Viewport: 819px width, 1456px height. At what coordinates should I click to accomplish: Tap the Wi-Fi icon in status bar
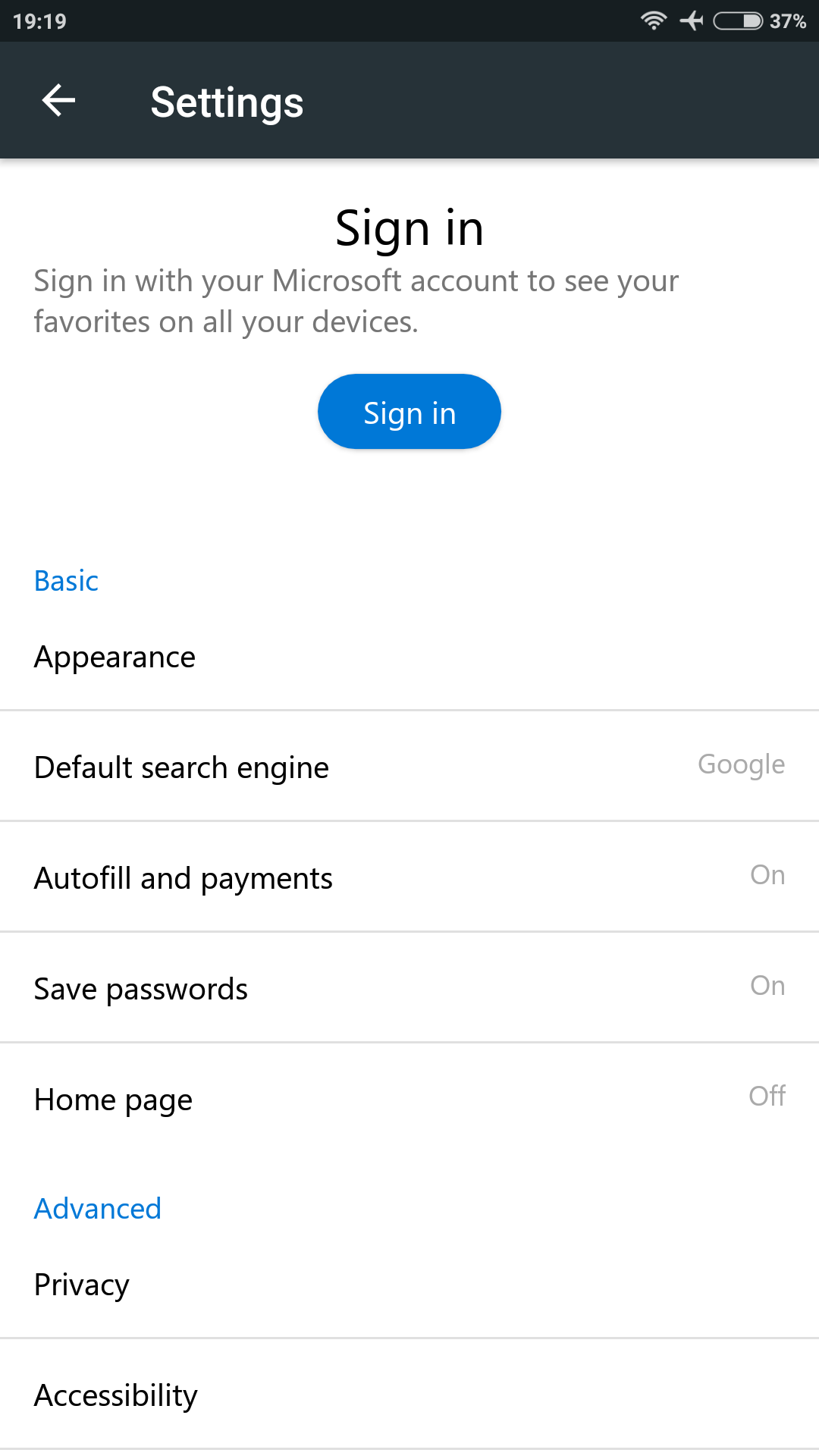[654, 20]
